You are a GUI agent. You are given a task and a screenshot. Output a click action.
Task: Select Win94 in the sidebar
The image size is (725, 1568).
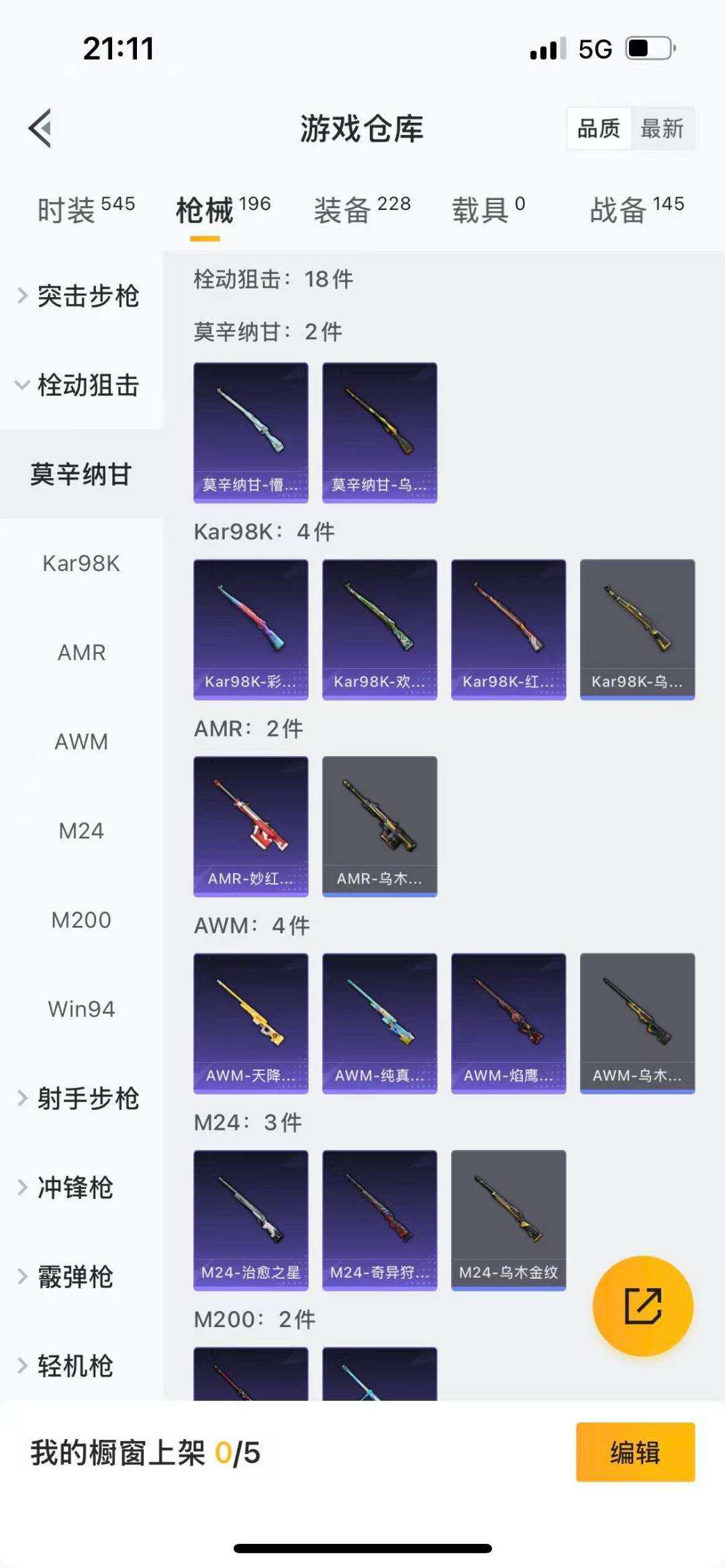(82, 1009)
